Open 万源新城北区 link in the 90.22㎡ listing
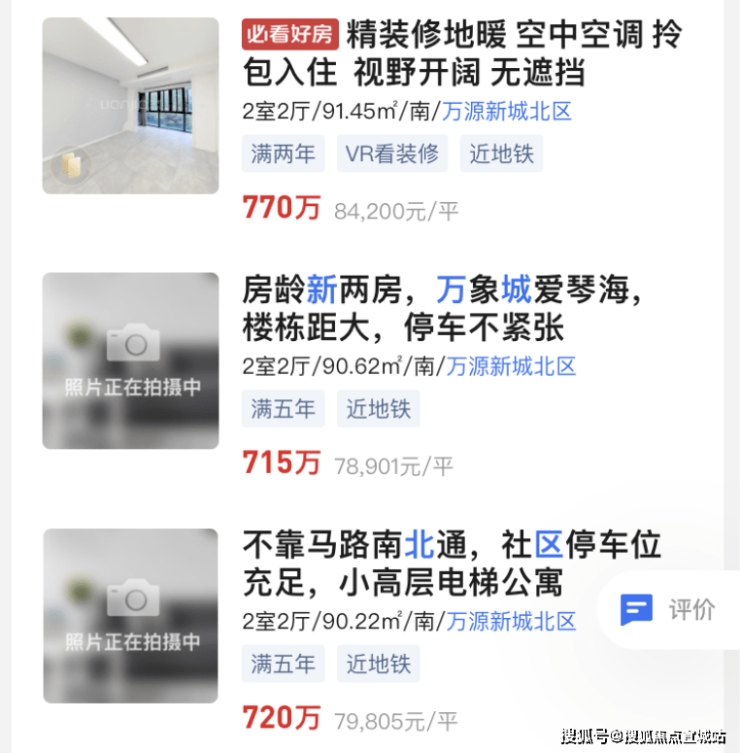The image size is (740, 753). pos(510,621)
